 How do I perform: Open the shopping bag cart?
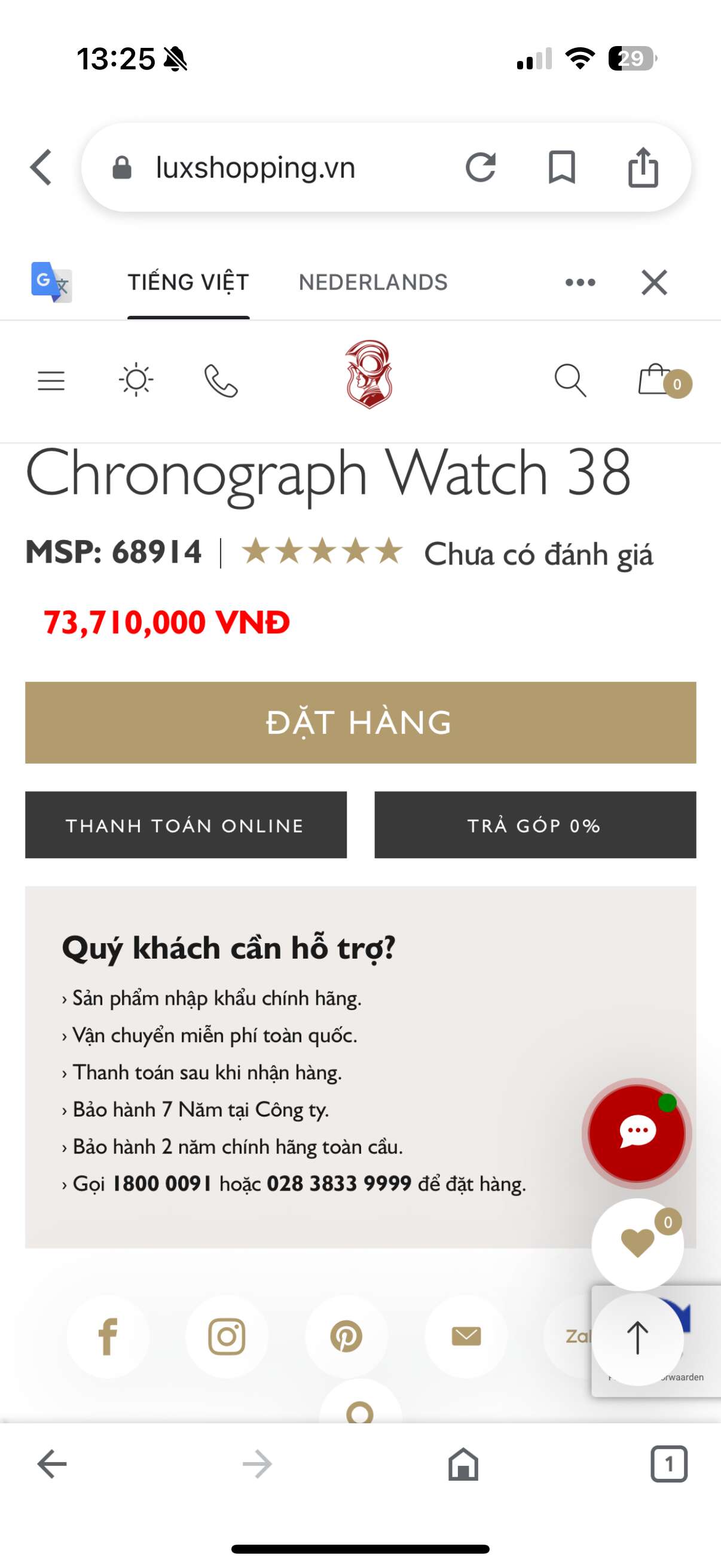click(x=663, y=380)
